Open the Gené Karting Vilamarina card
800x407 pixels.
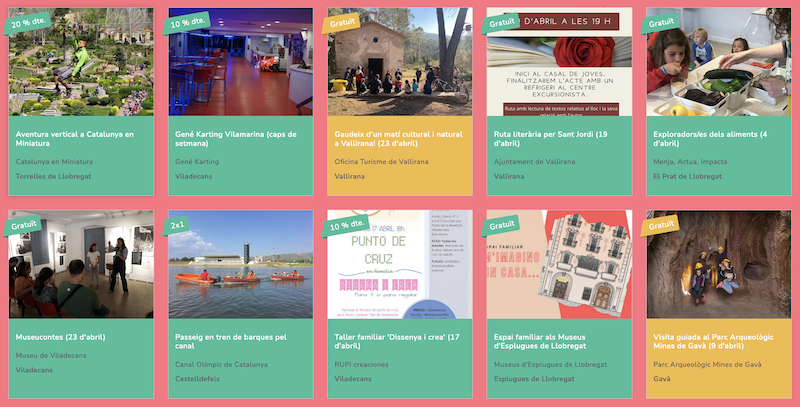pos(240,138)
